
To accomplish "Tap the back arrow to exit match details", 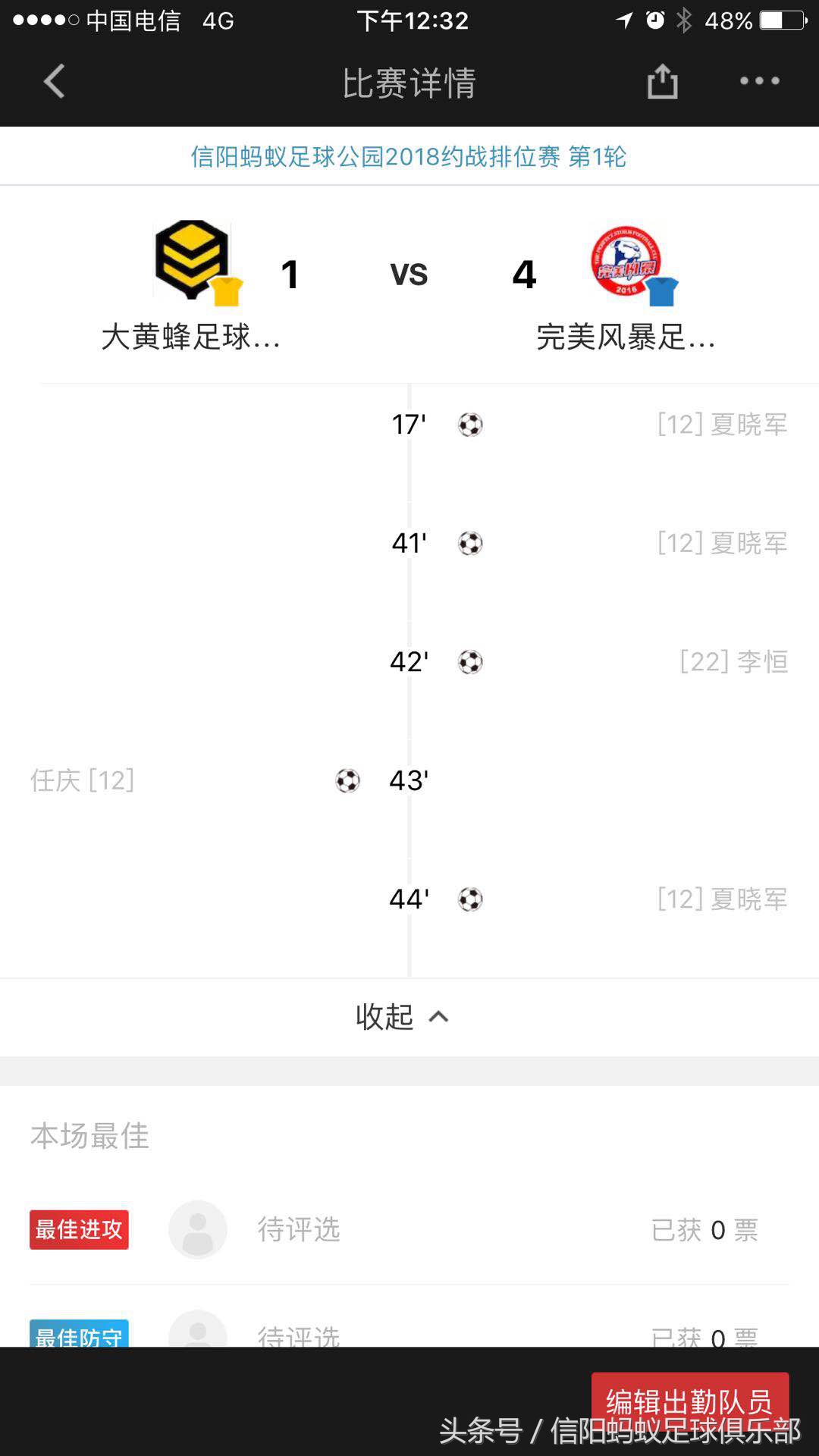I will (x=53, y=82).
